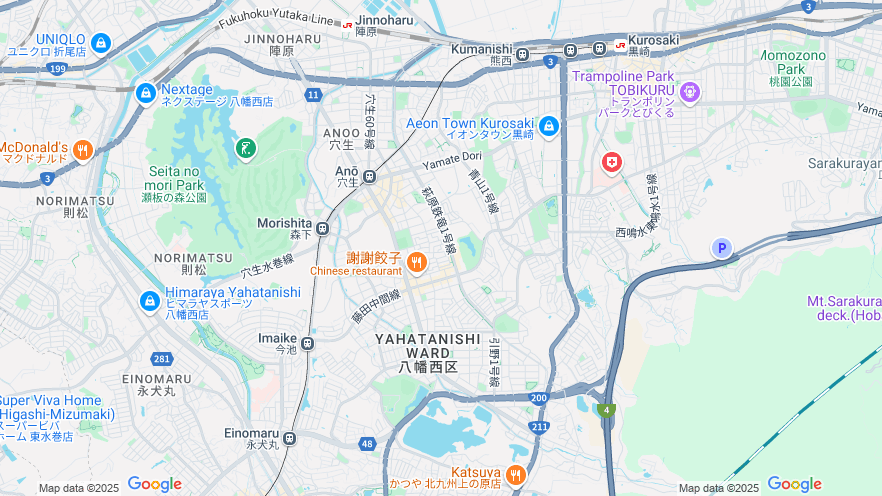Screen dimensions: 882x496
Task: Select the McDonald's restaurant pin
Action: [82, 151]
